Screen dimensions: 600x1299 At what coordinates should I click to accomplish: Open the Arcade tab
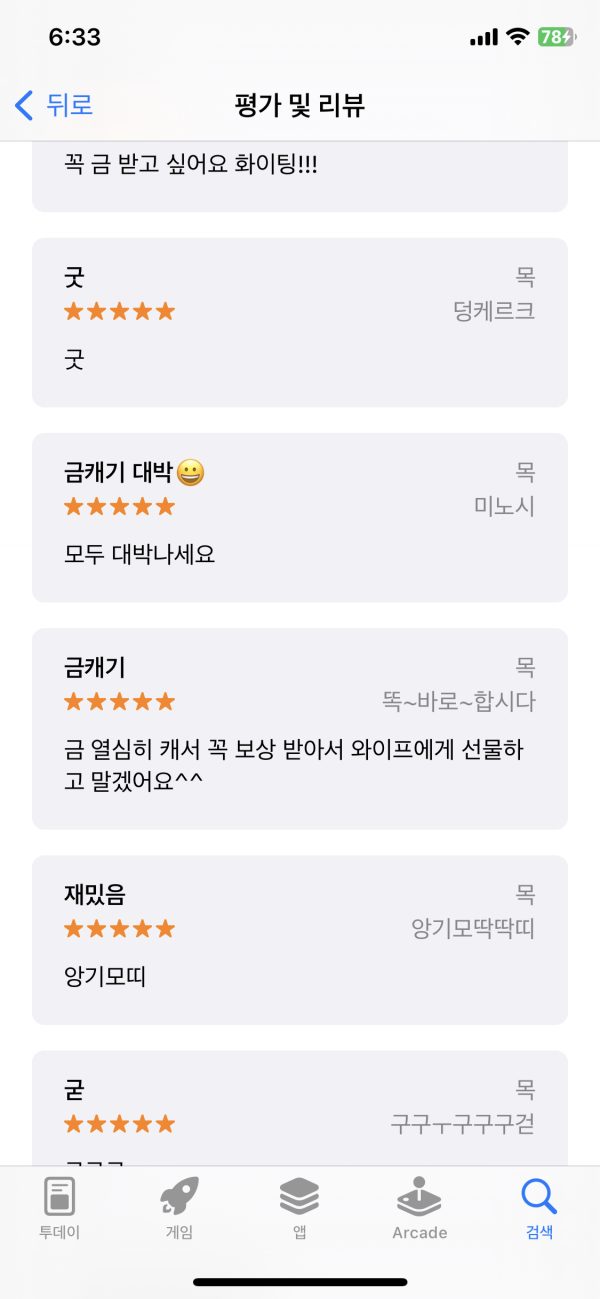(x=419, y=1209)
